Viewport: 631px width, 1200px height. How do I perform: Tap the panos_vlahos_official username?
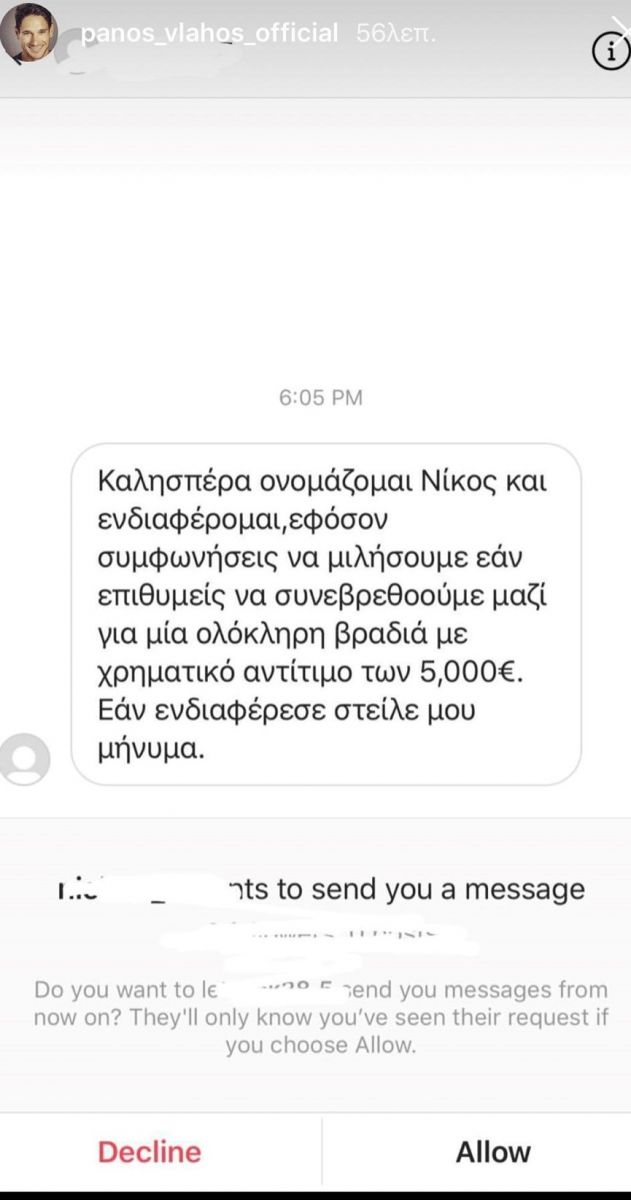point(208,34)
